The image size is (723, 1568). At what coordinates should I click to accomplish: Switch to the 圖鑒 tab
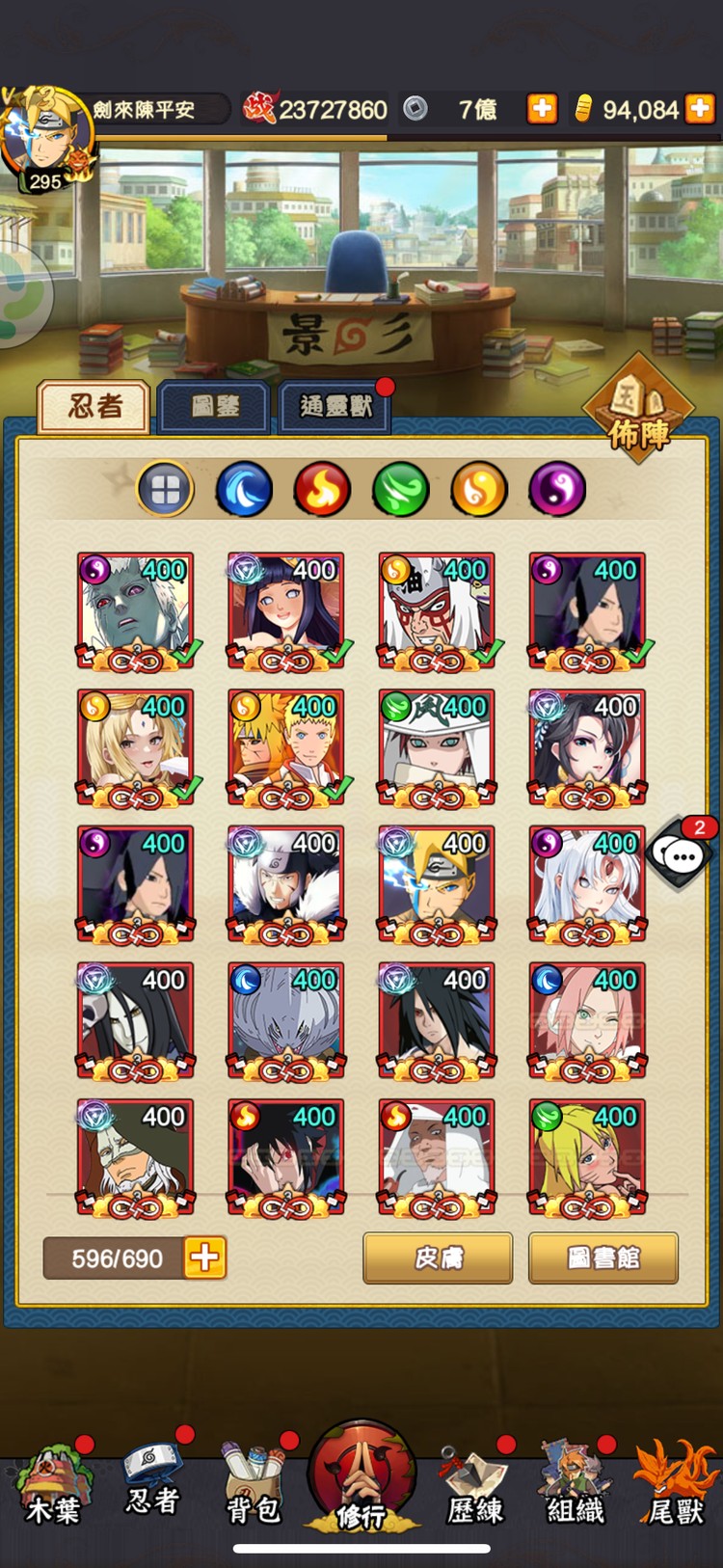coord(214,406)
